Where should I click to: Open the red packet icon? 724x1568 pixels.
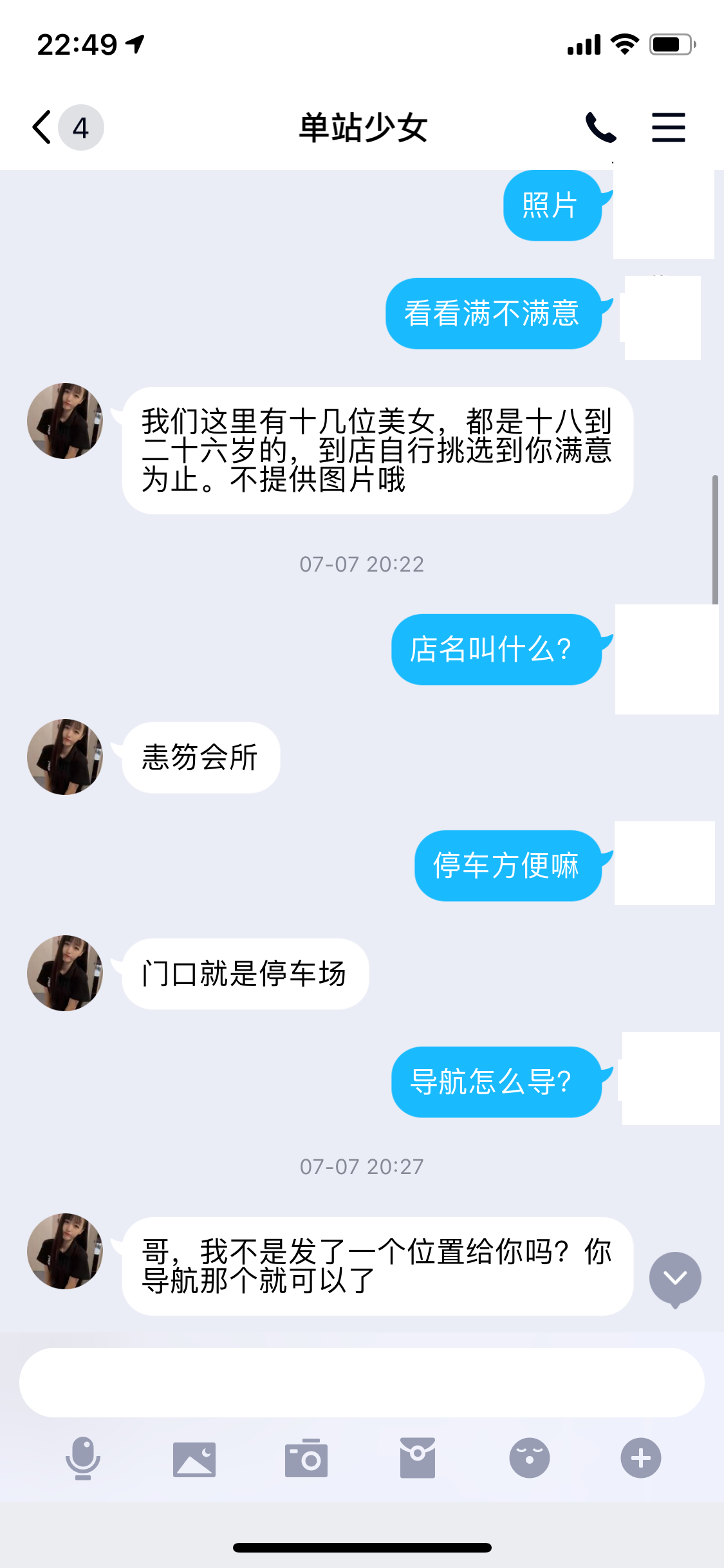418,1460
